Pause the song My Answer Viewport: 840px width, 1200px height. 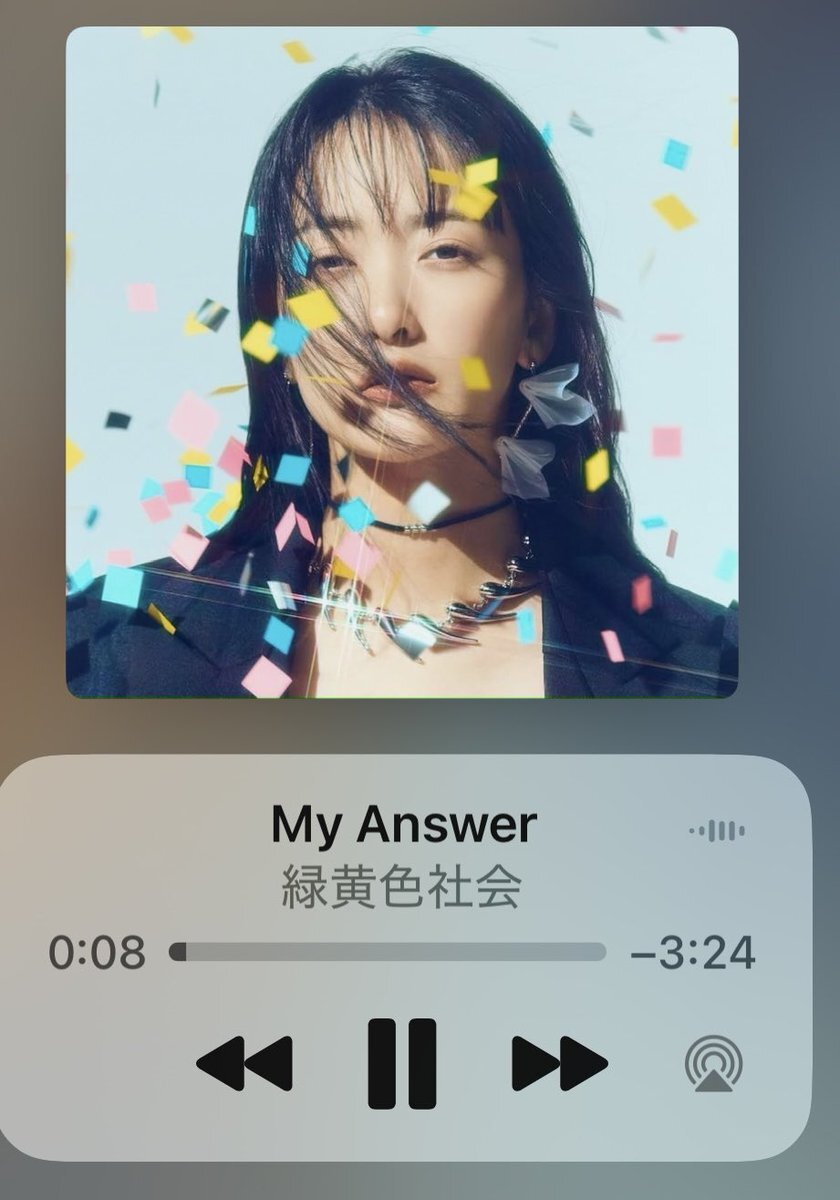click(x=402, y=1063)
